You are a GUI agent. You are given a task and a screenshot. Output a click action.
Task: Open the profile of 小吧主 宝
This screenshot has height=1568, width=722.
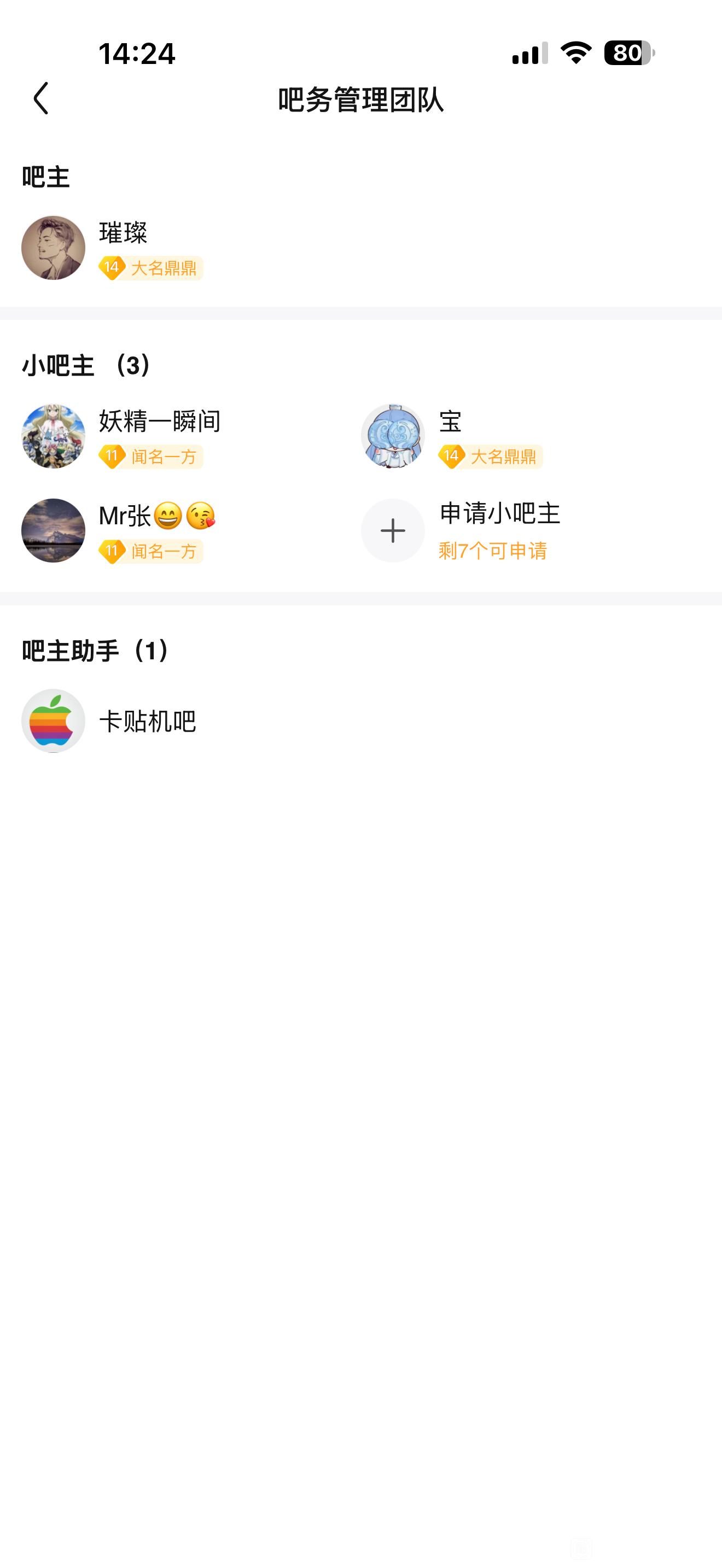[393, 436]
